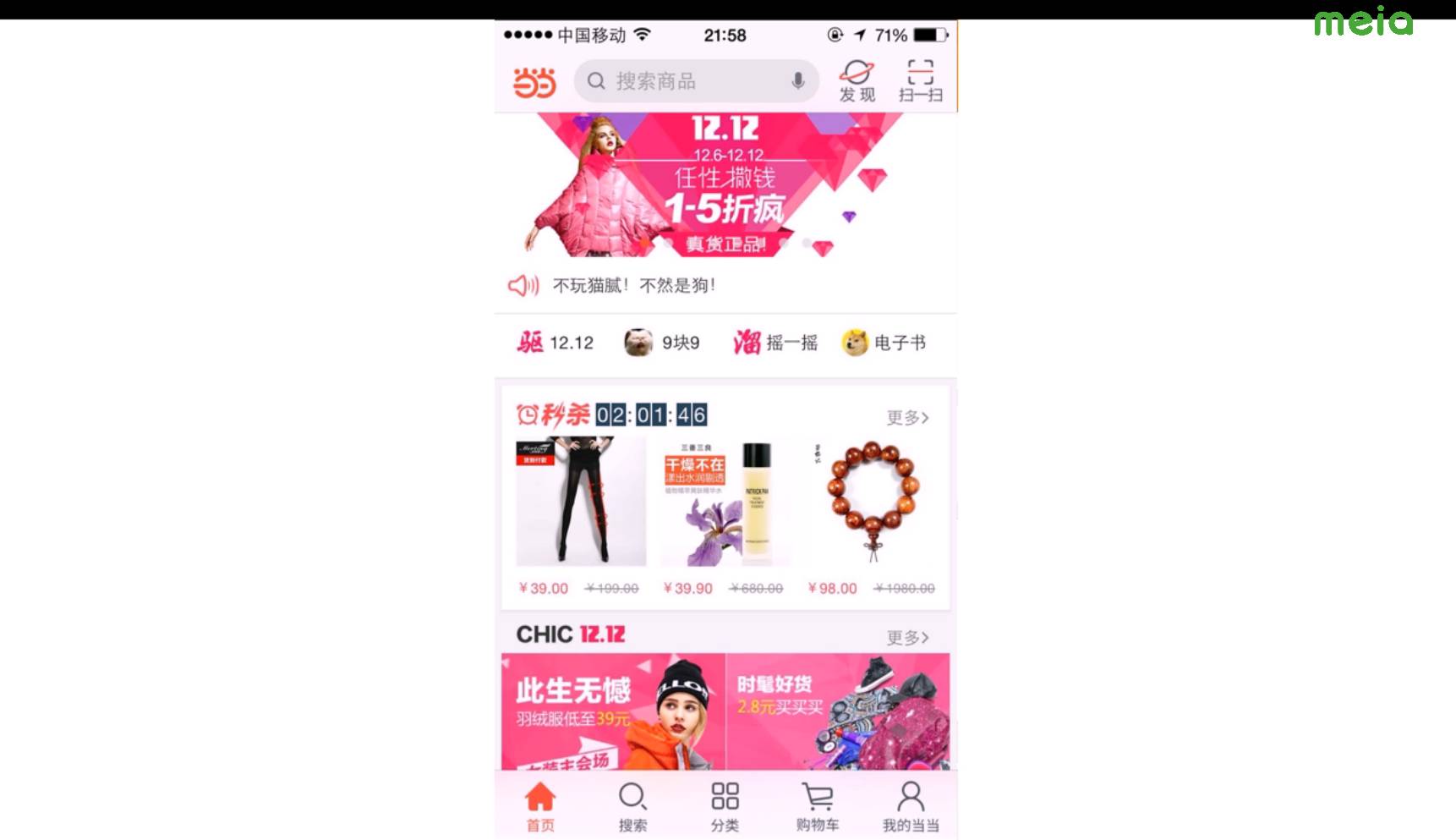View 更多 in the 秒杀 section
Viewport: 1456px width, 840px height.
tap(907, 417)
